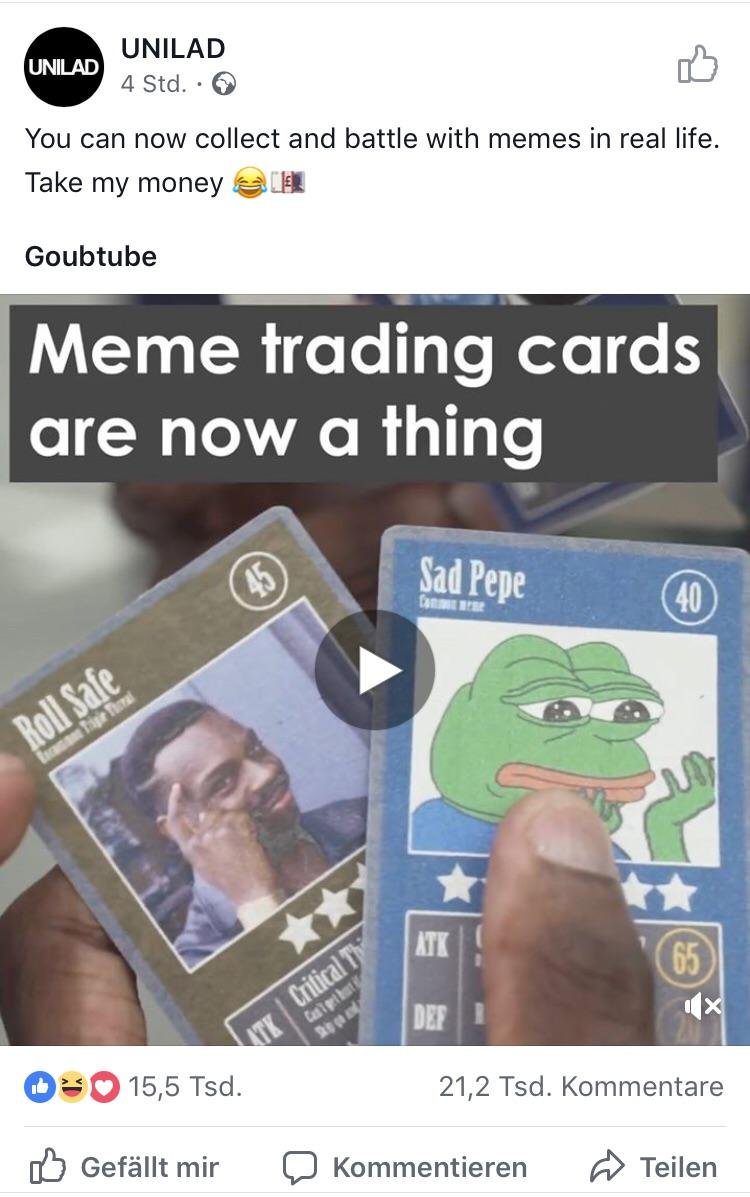Open the UNILAD page name
This screenshot has width=750, height=1197.
coord(173,48)
